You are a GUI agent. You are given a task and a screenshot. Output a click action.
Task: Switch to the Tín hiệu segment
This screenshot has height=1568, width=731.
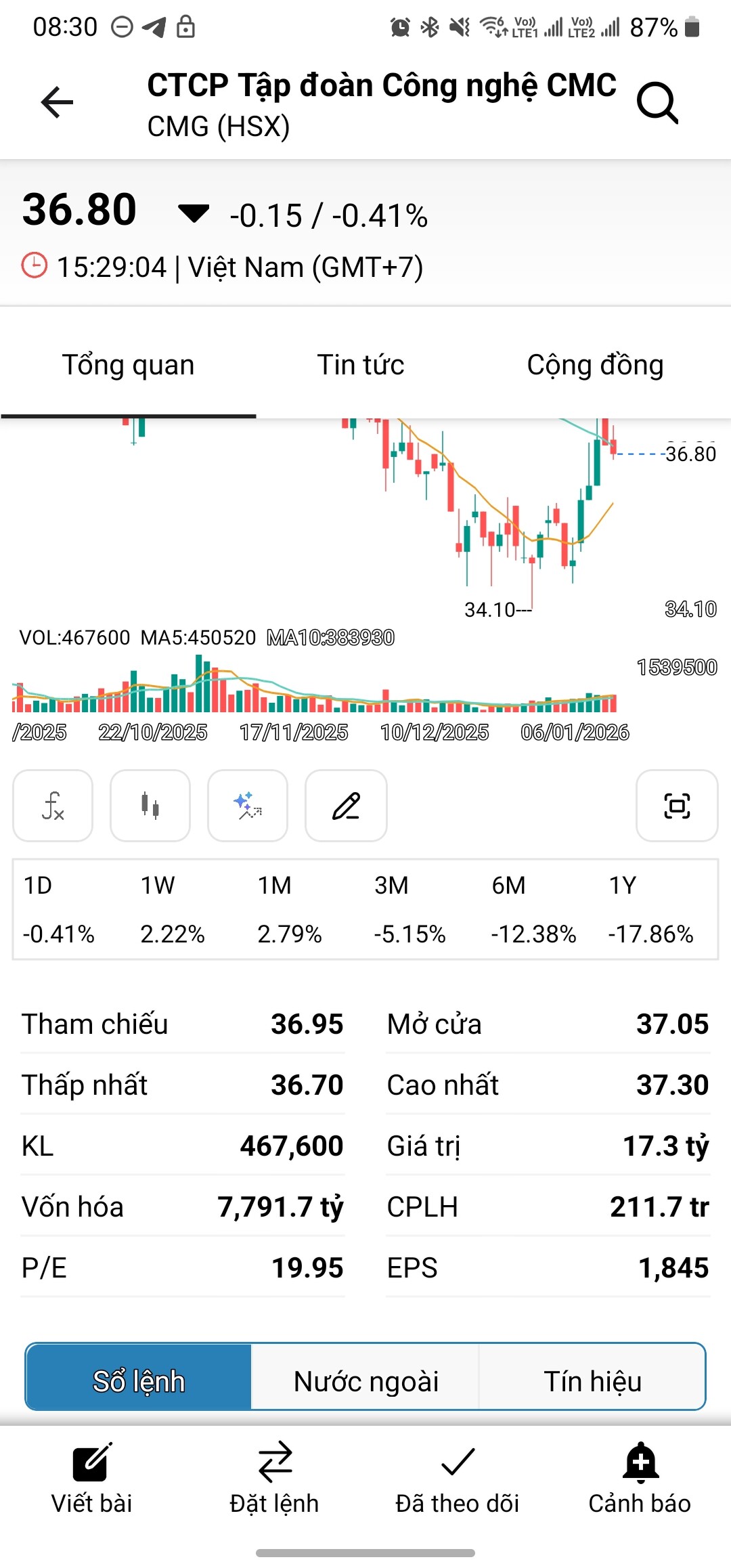point(592,1381)
